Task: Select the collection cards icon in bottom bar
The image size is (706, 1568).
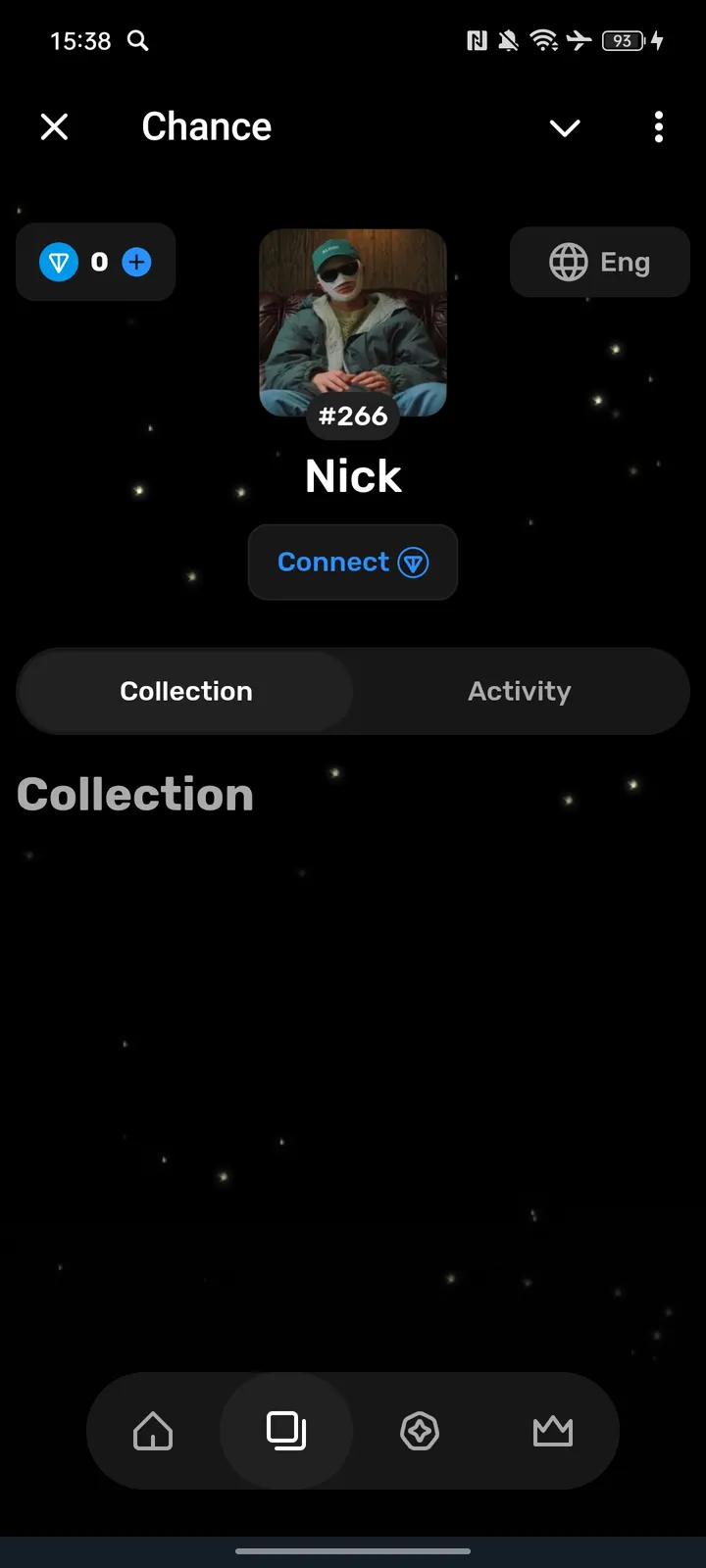Action: (x=286, y=1431)
